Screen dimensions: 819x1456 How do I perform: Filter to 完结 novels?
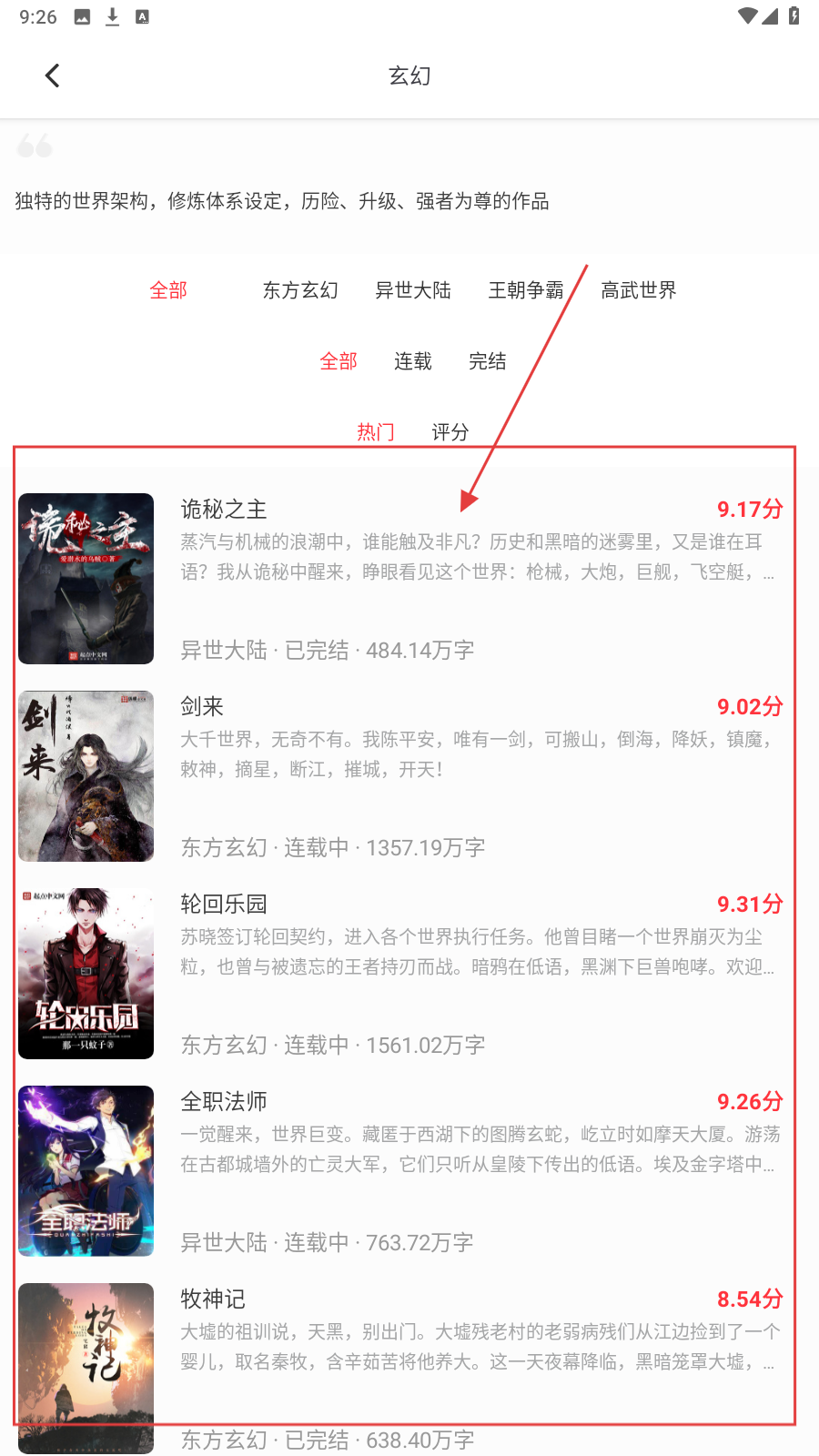[488, 361]
